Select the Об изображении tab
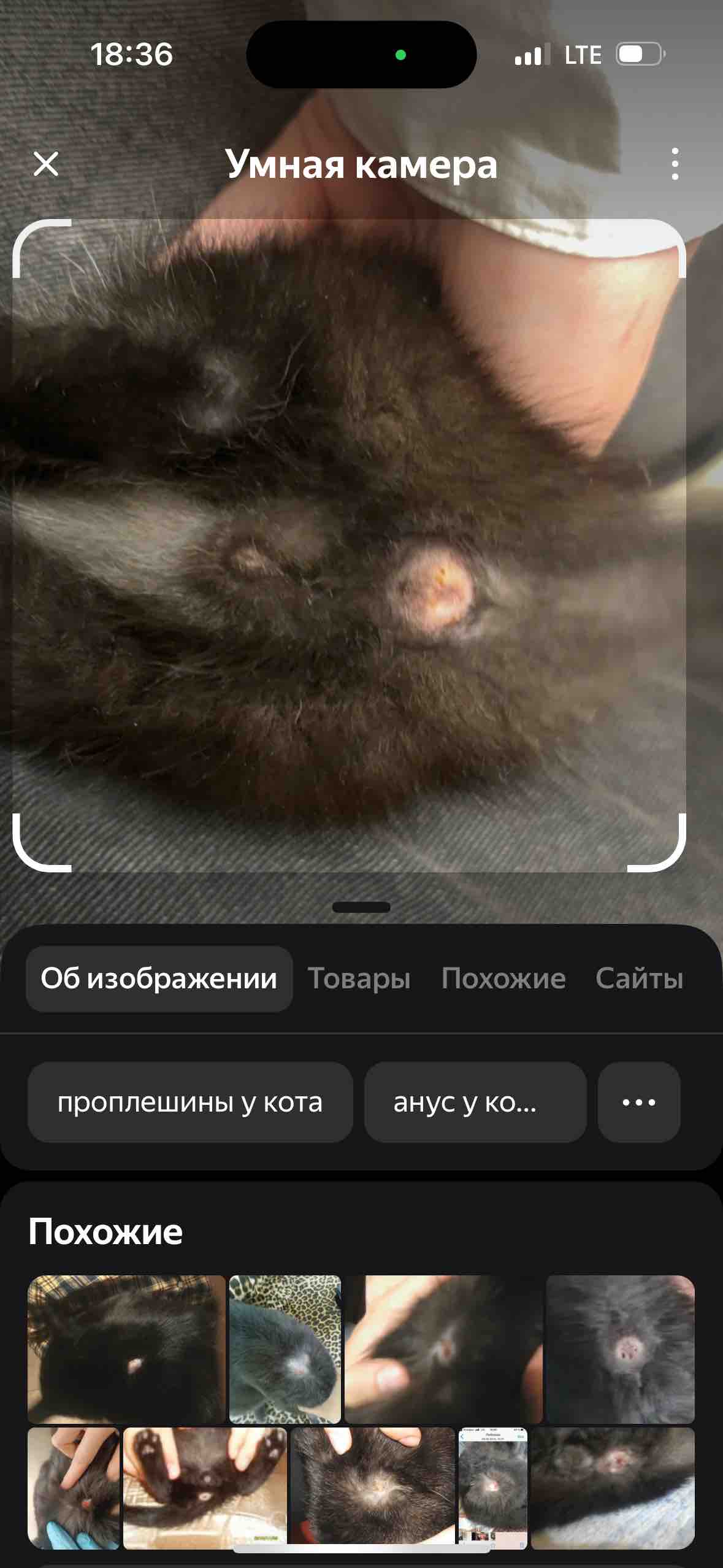The width and height of the screenshot is (723, 1568). (159, 978)
